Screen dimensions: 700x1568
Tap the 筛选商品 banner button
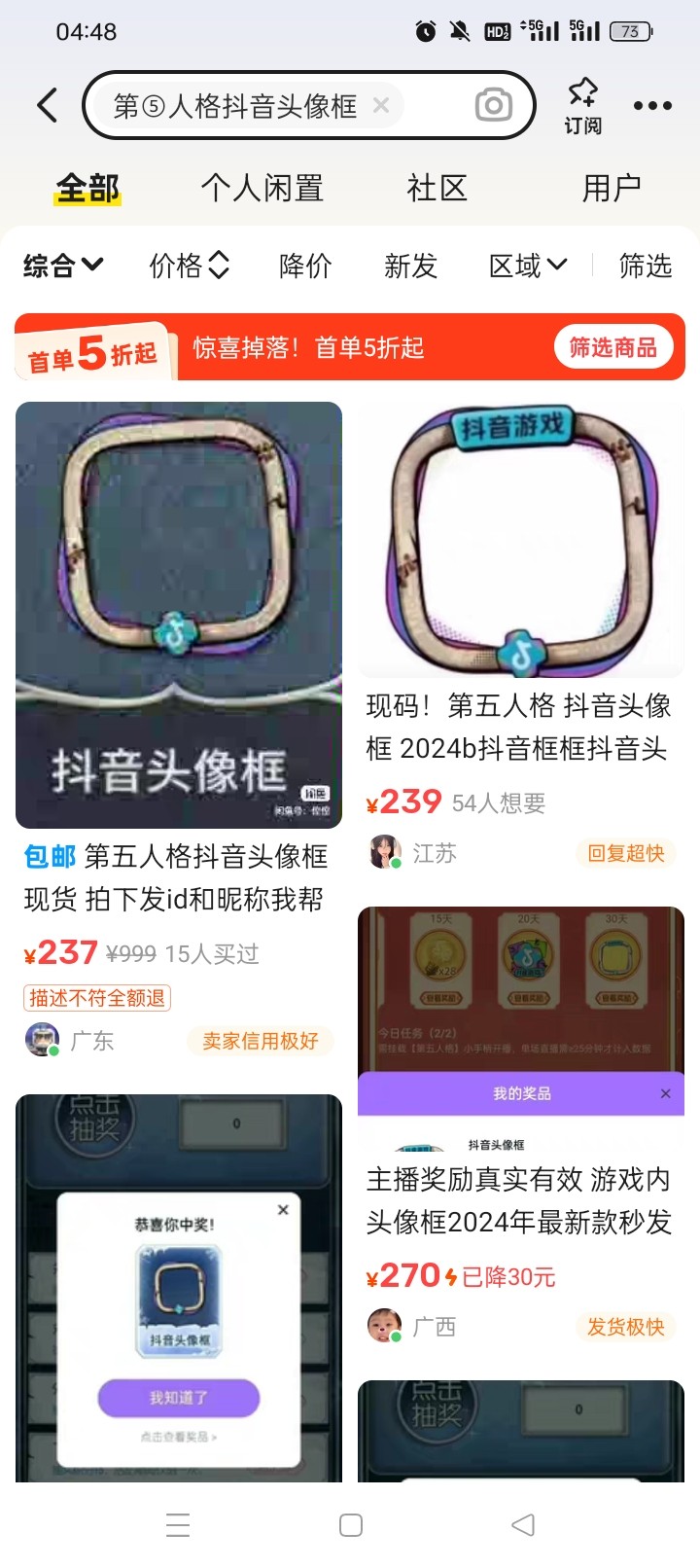pos(612,347)
